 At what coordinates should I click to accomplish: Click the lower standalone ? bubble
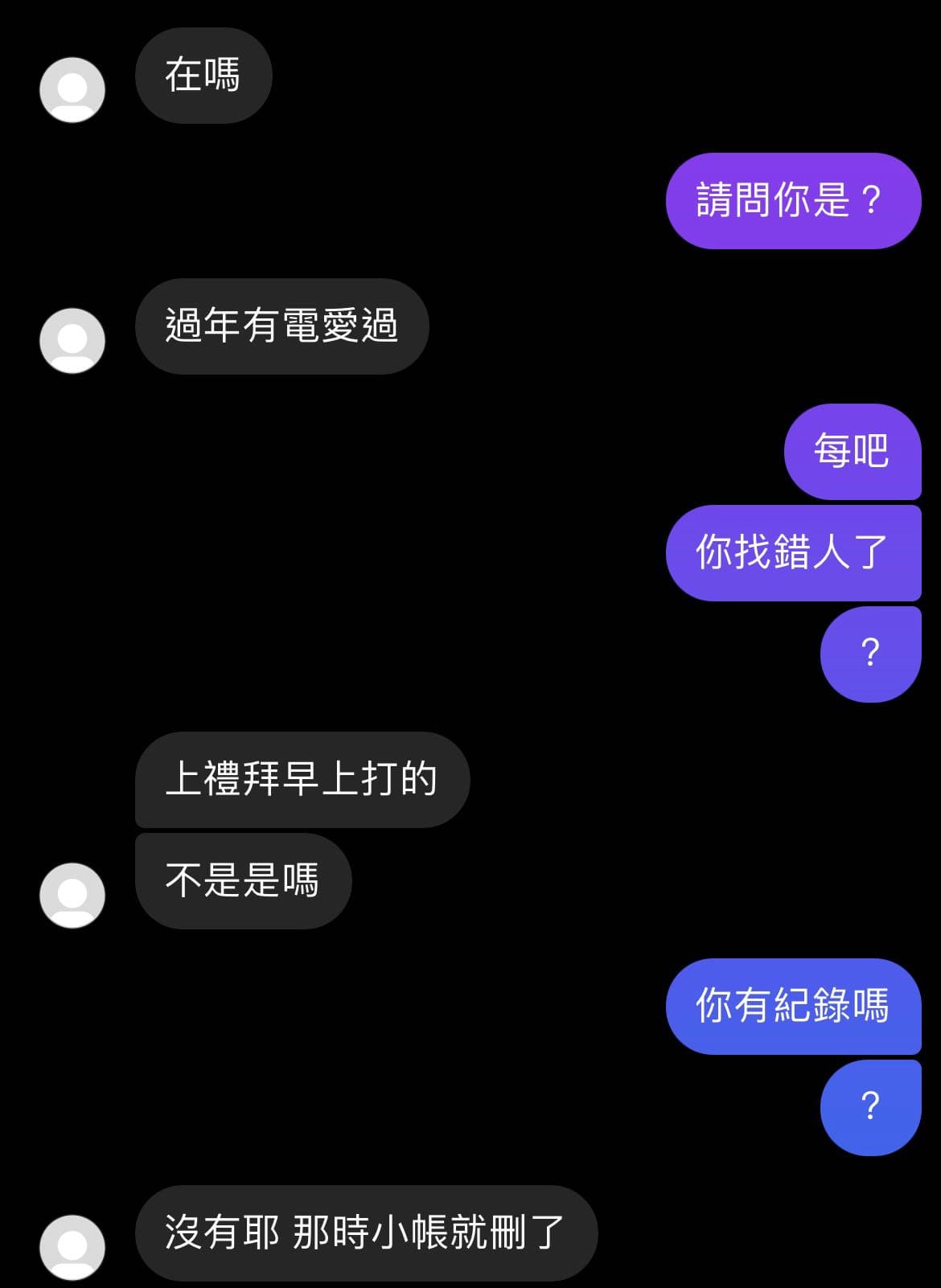(869, 1107)
